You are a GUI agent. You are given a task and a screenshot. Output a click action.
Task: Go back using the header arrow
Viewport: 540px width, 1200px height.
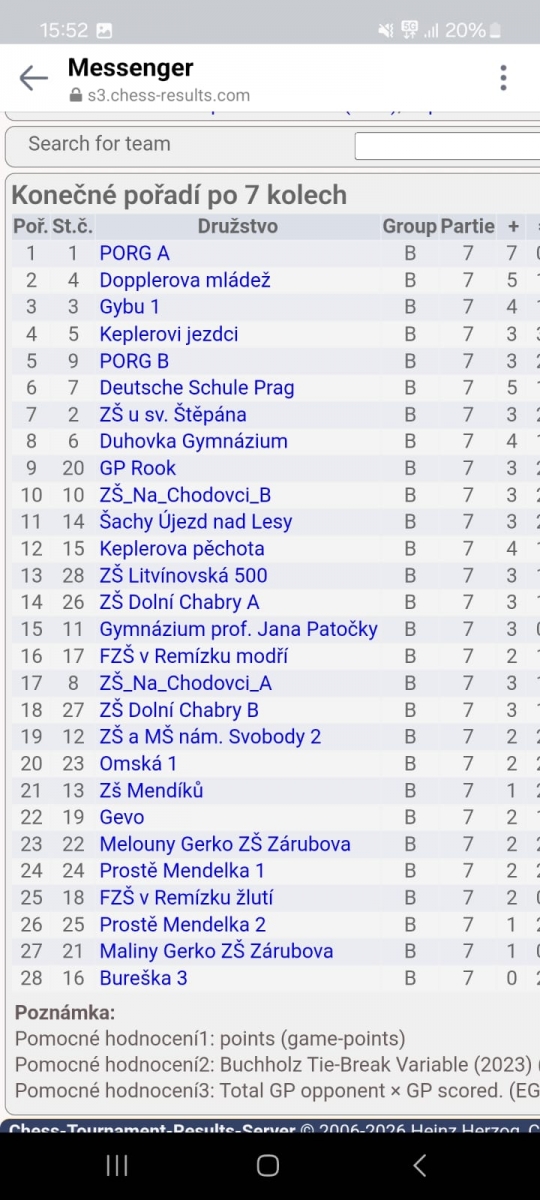pyautogui.click(x=33, y=78)
